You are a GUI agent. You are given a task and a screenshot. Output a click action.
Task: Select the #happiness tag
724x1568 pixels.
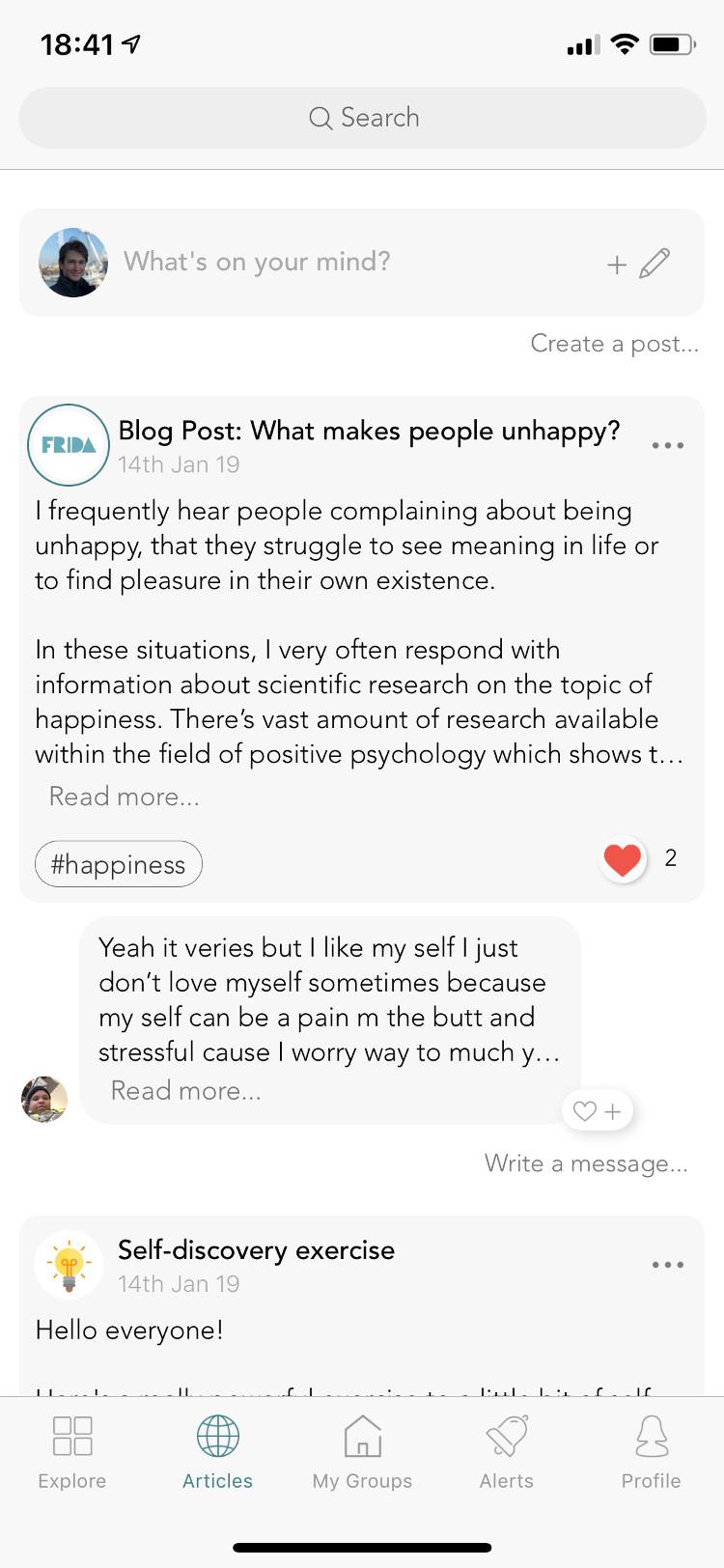[x=118, y=864]
